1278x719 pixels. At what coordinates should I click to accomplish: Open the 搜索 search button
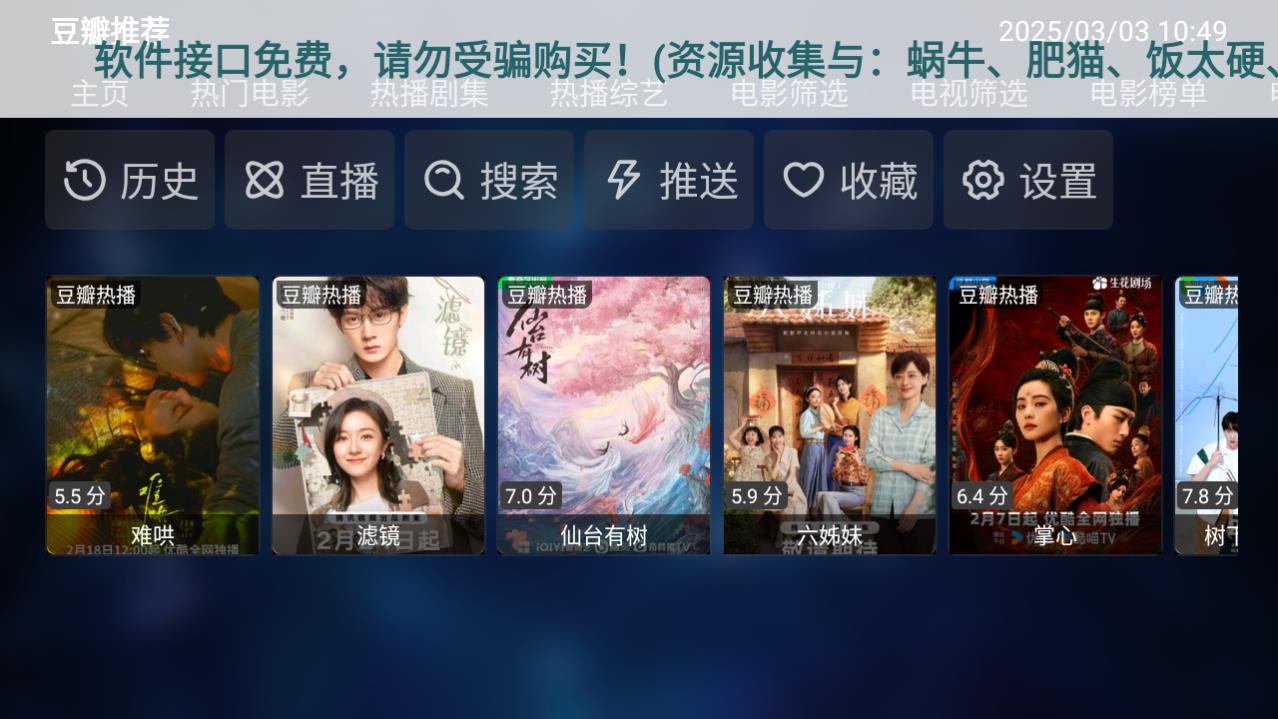(x=489, y=181)
